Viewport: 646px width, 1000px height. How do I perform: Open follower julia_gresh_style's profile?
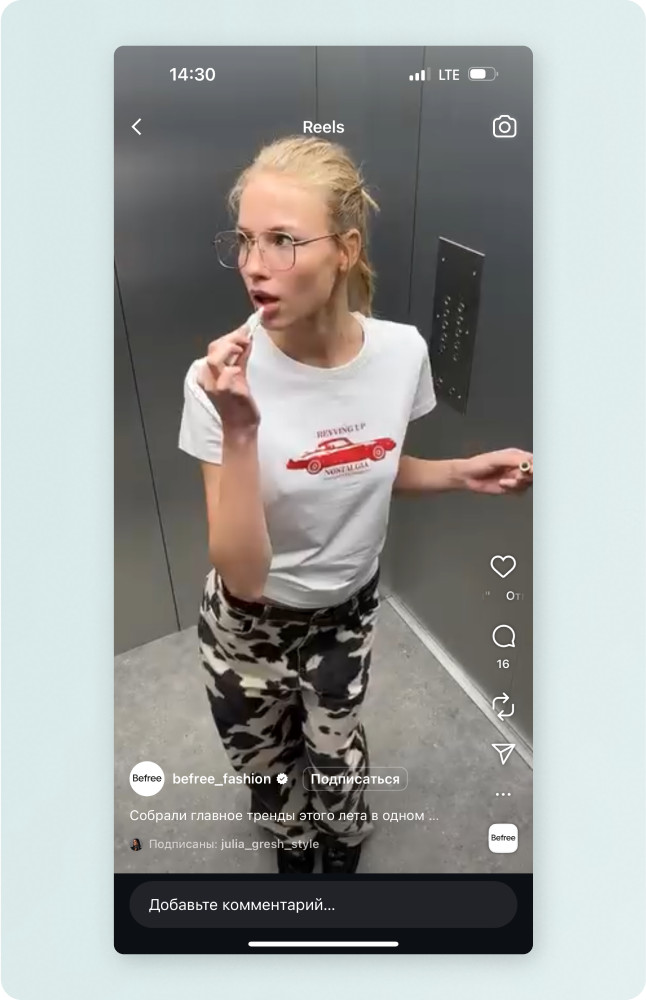click(x=269, y=844)
